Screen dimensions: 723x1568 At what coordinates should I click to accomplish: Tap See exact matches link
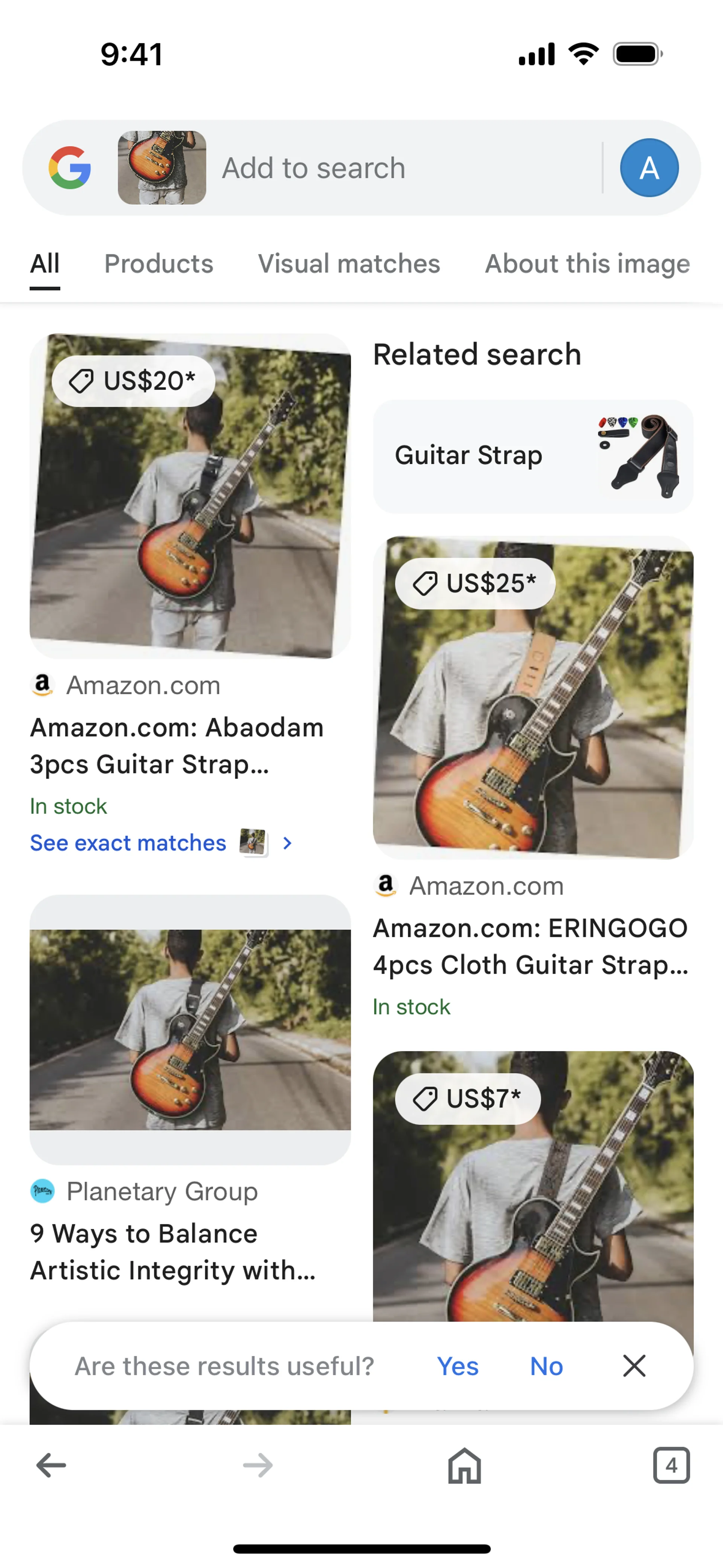[x=128, y=843]
